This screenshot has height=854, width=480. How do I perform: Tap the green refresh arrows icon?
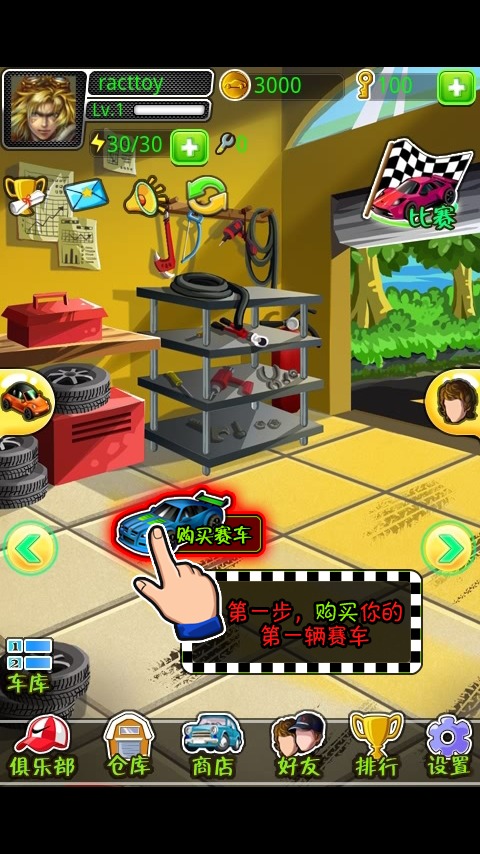[206, 194]
